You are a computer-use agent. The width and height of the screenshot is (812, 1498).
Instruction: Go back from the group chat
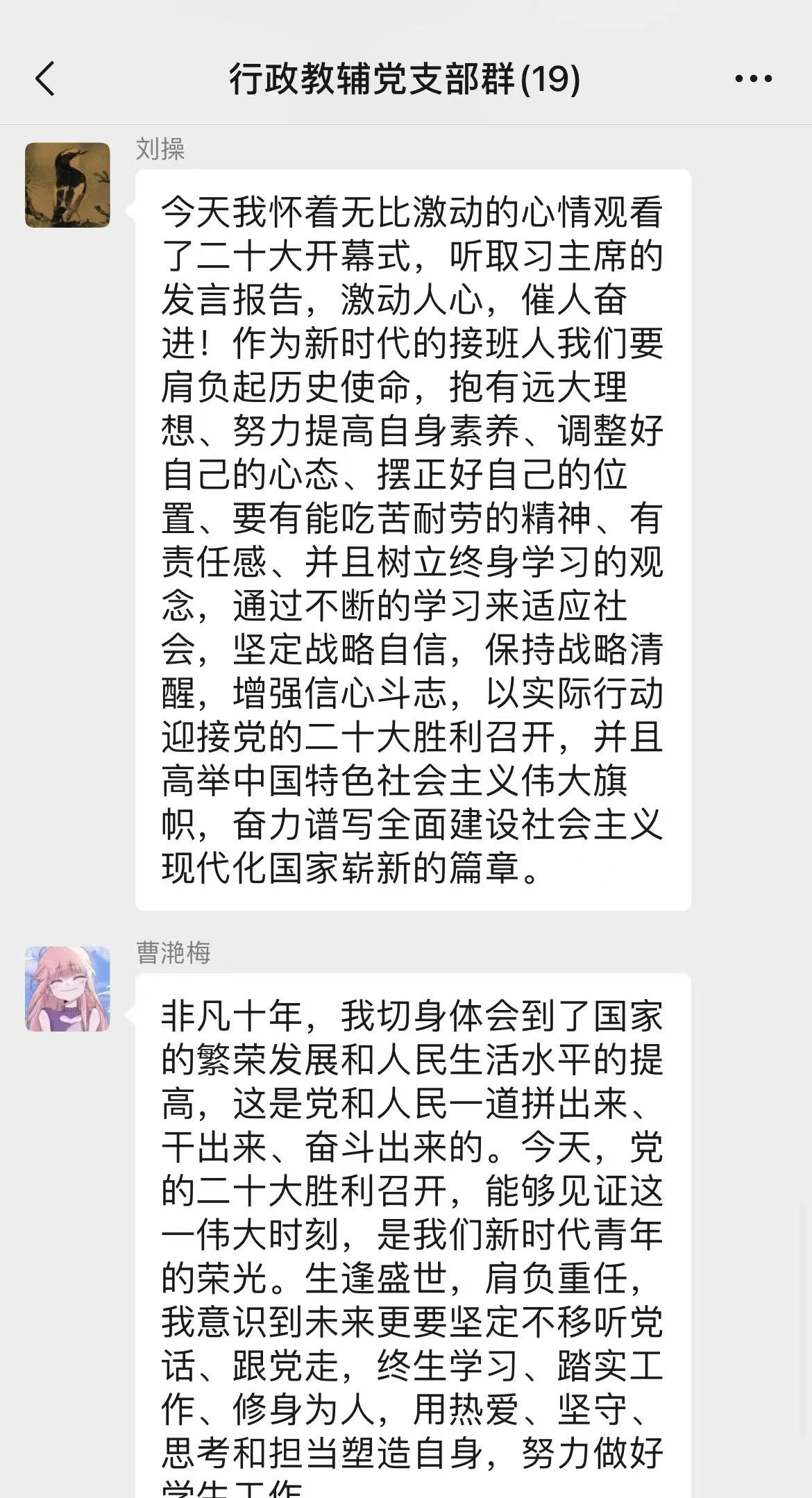[46, 78]
